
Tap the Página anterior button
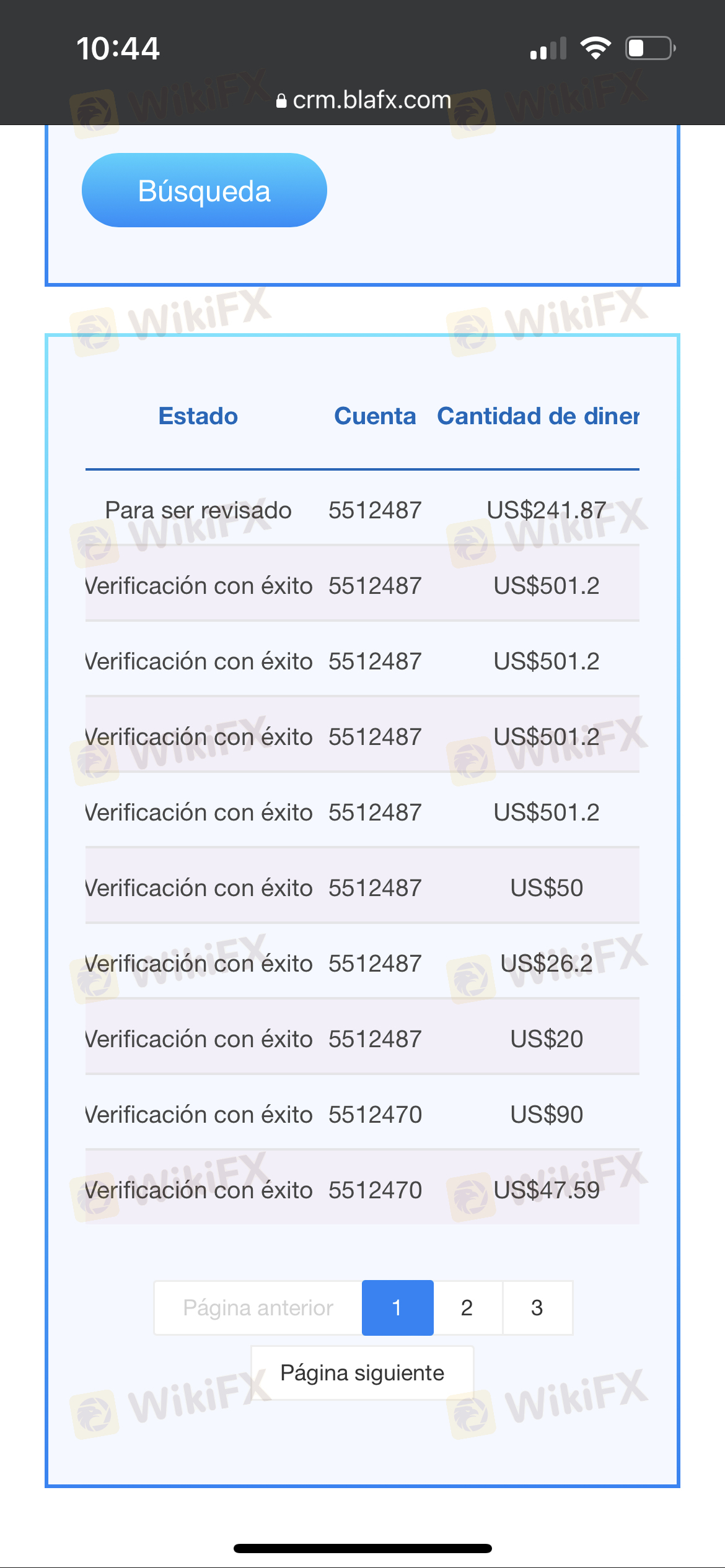click(x=258, y=1307)
